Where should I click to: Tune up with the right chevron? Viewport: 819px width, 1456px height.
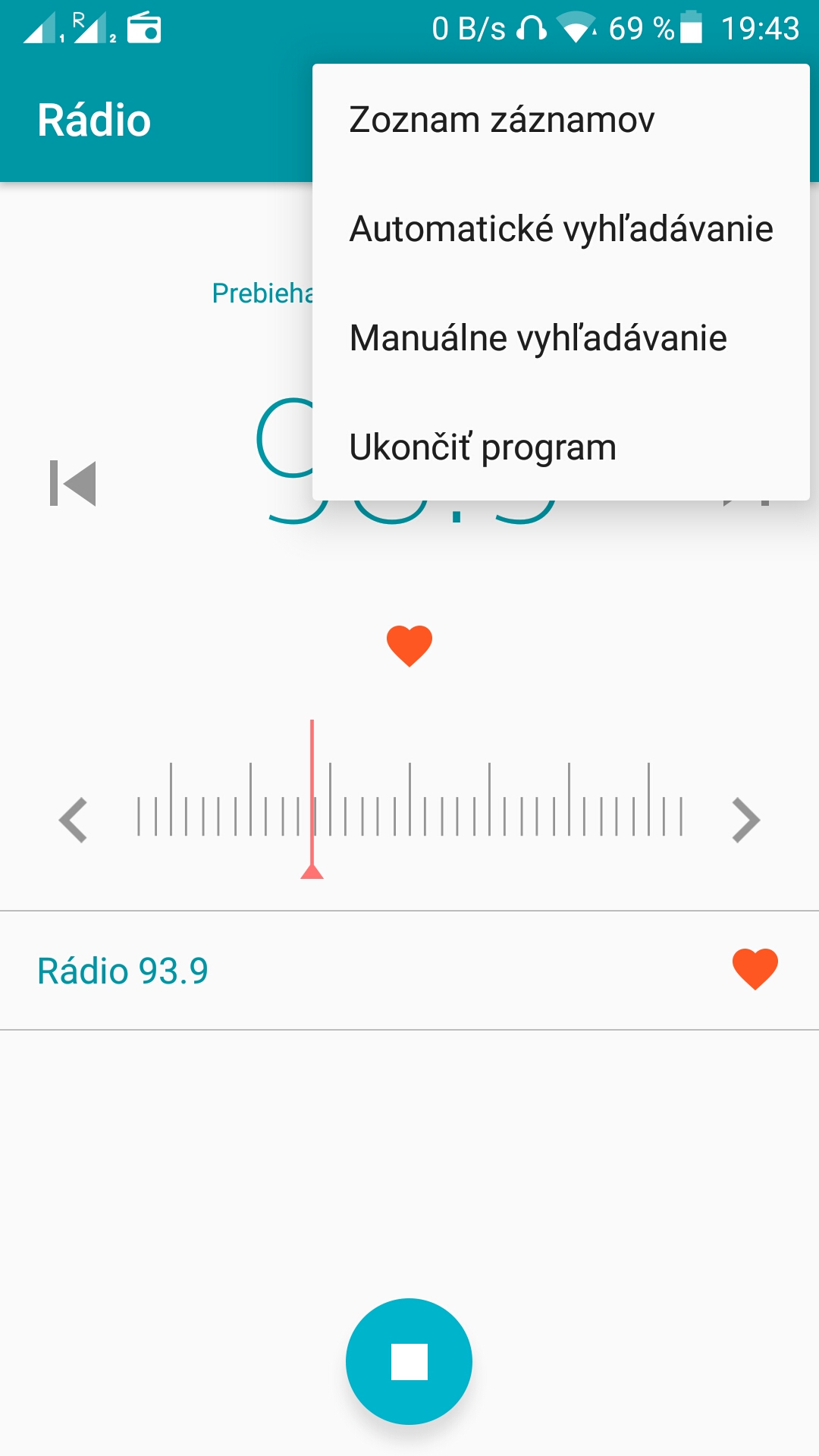pos(746,820)
